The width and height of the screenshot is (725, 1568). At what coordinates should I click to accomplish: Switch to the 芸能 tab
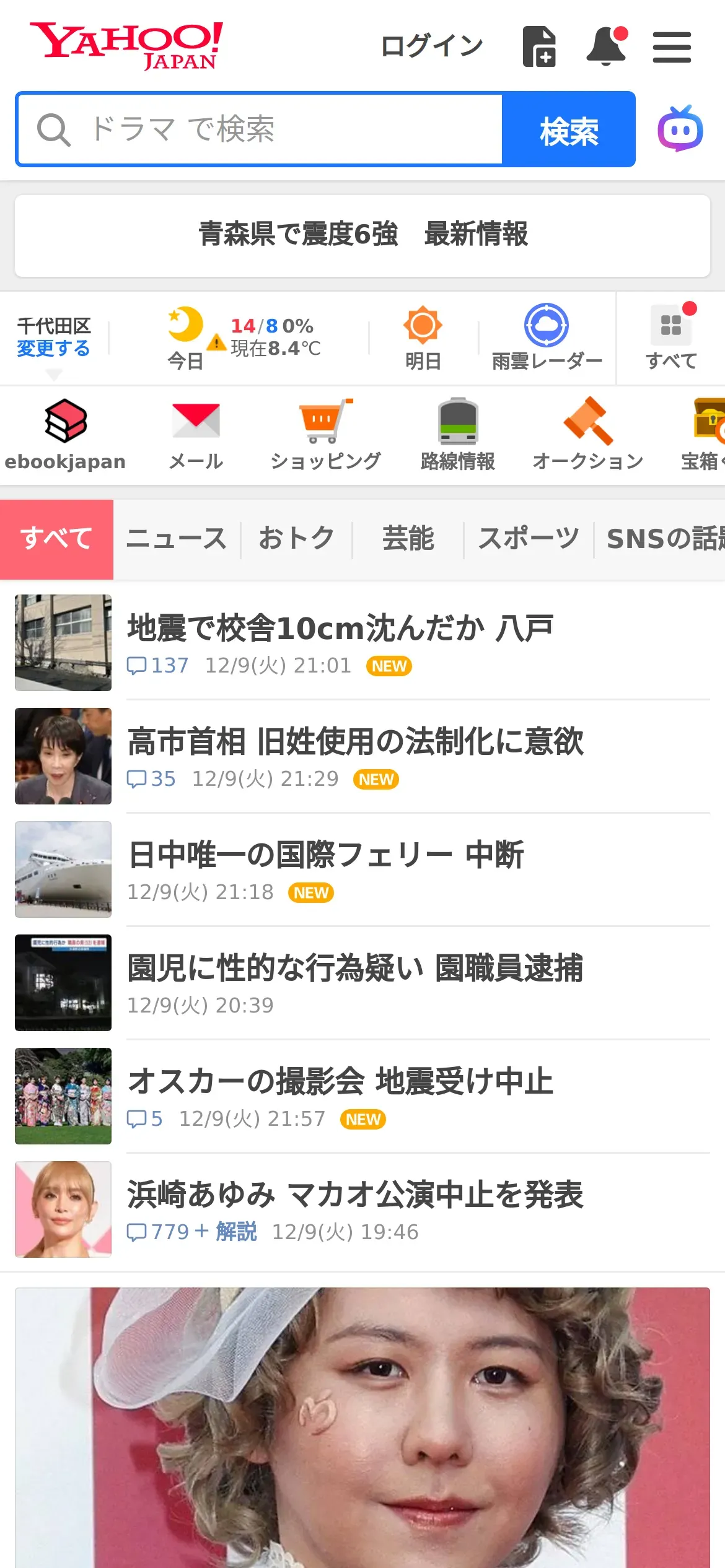[x=408, y=539]
